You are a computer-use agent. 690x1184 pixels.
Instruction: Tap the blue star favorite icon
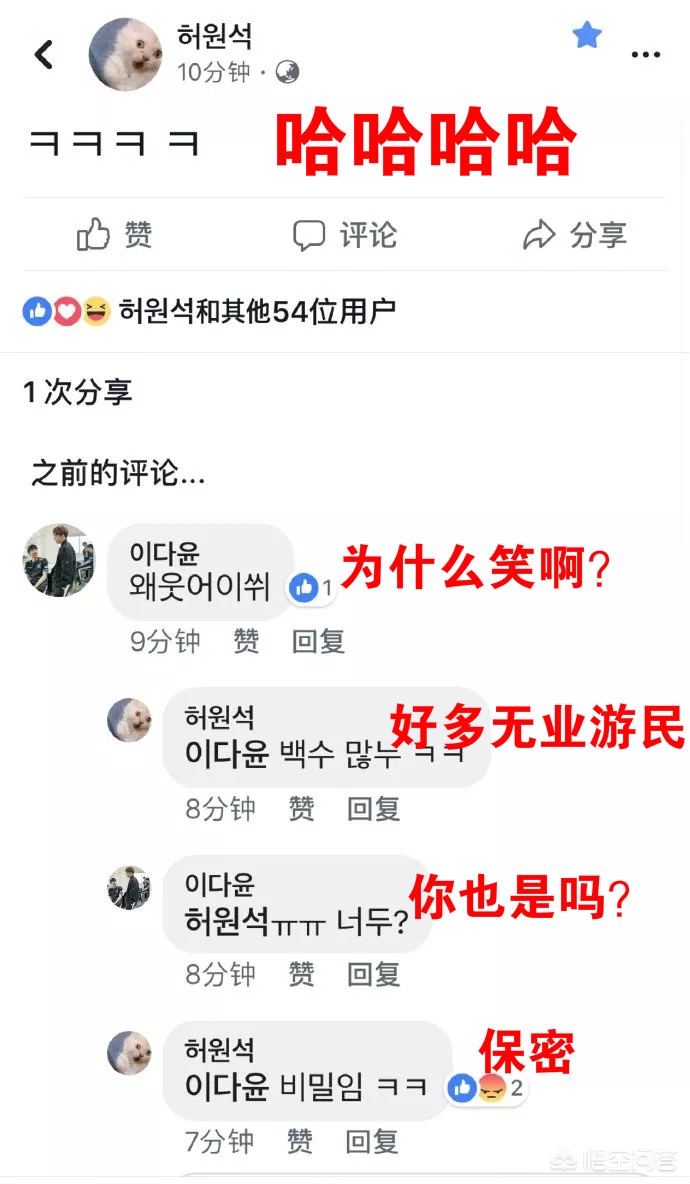tap(587, 35)
